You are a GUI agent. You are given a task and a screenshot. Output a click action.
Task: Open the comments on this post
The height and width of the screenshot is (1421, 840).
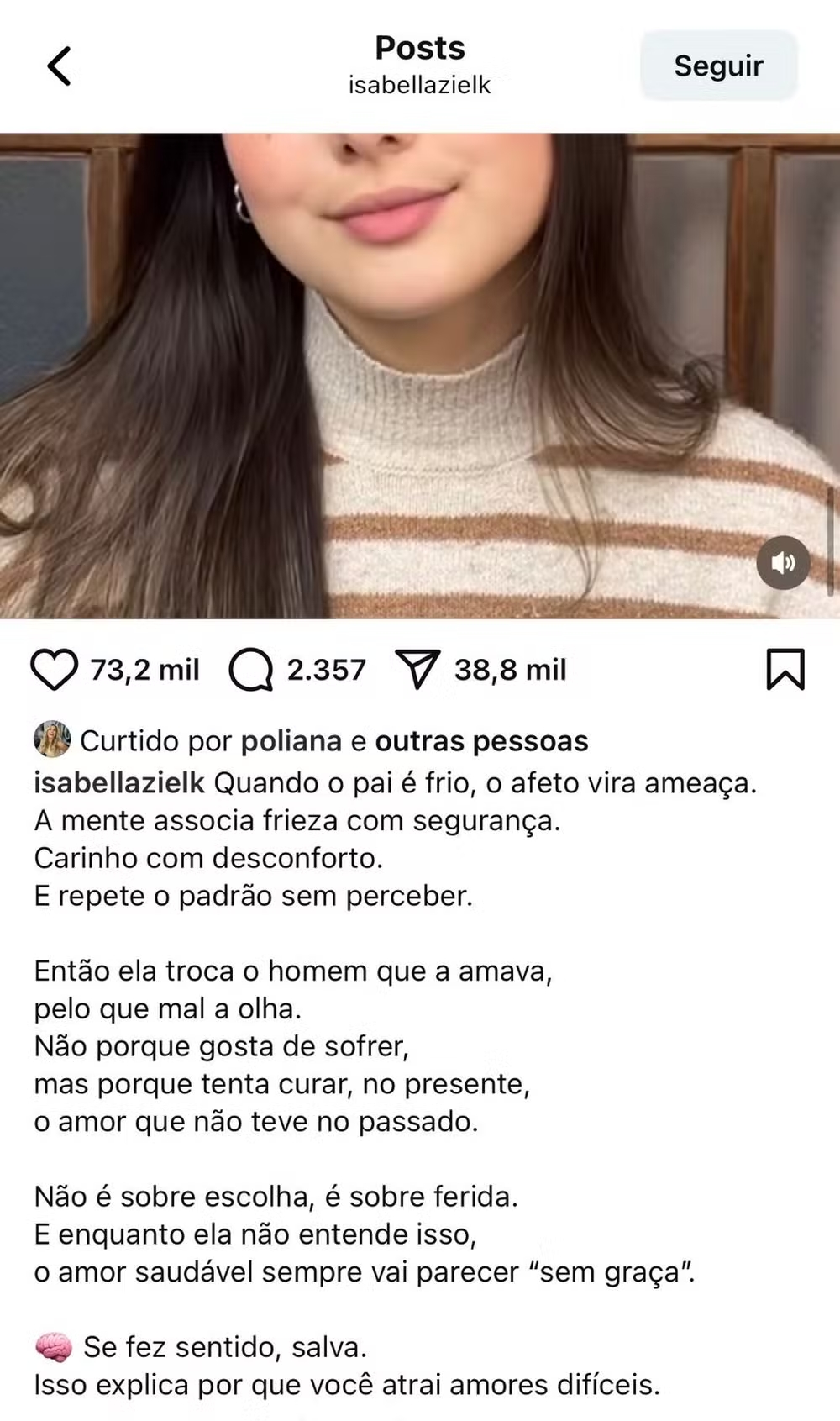tap(251, 670)
